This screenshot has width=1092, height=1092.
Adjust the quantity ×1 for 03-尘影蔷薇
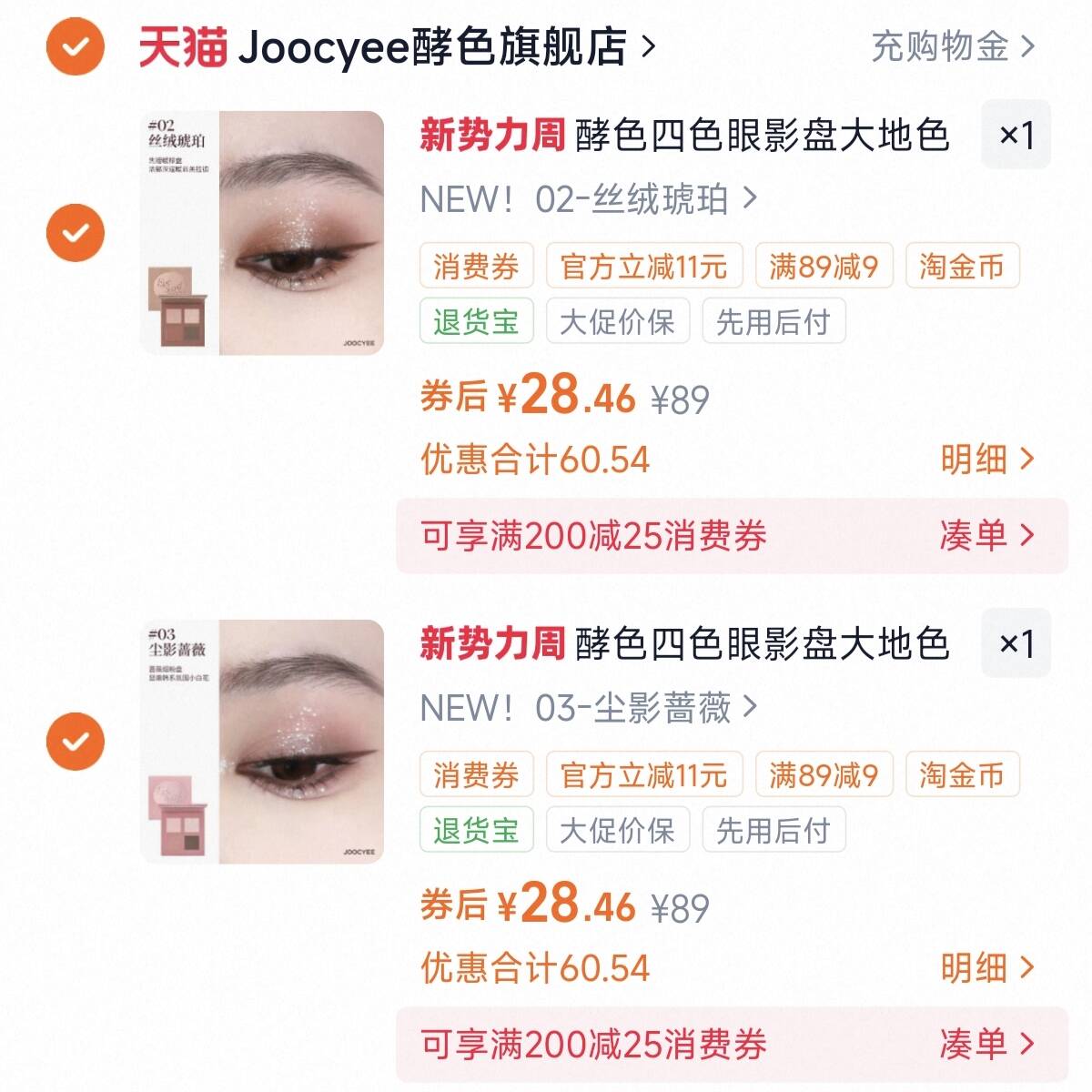click(x=1016, y=644)
